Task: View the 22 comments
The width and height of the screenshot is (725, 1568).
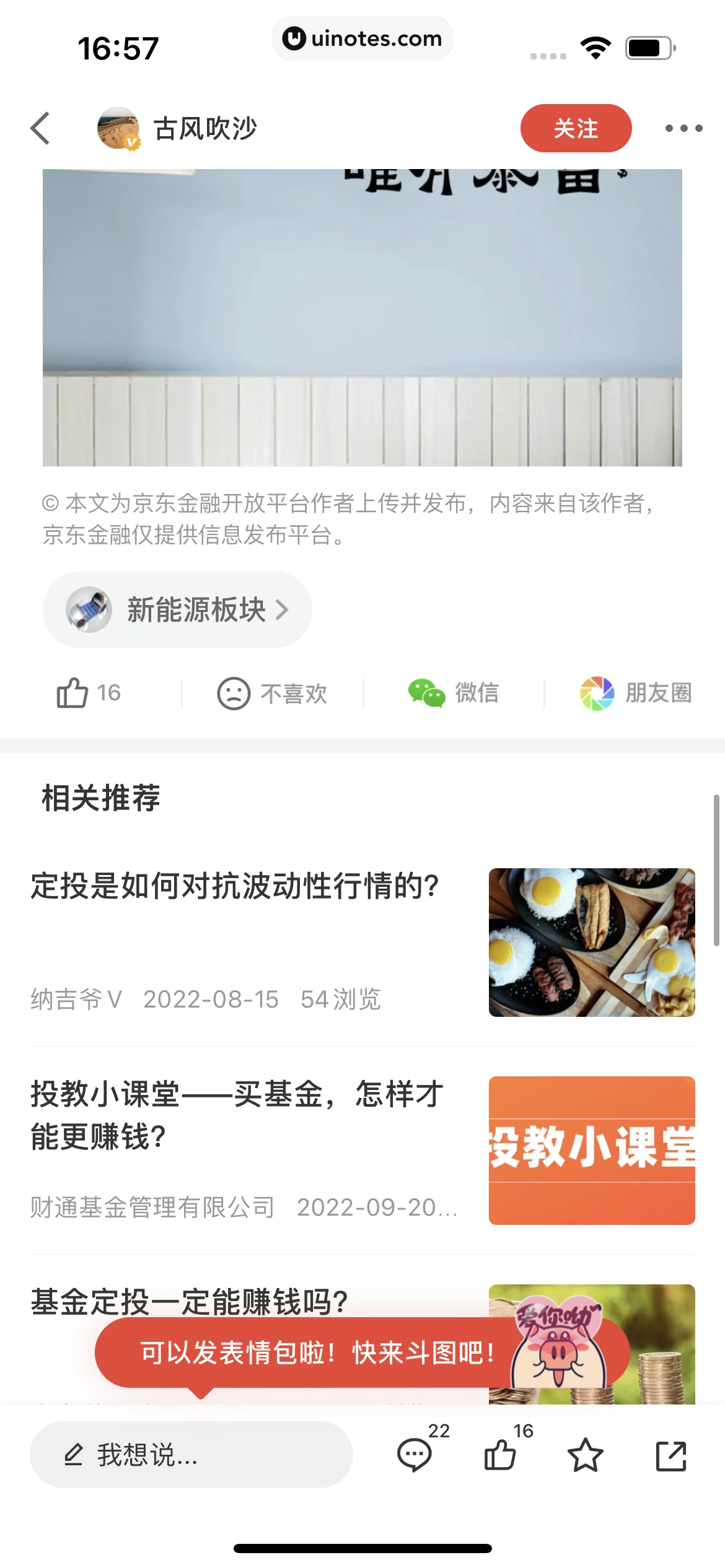Action: coord(415,1454)
